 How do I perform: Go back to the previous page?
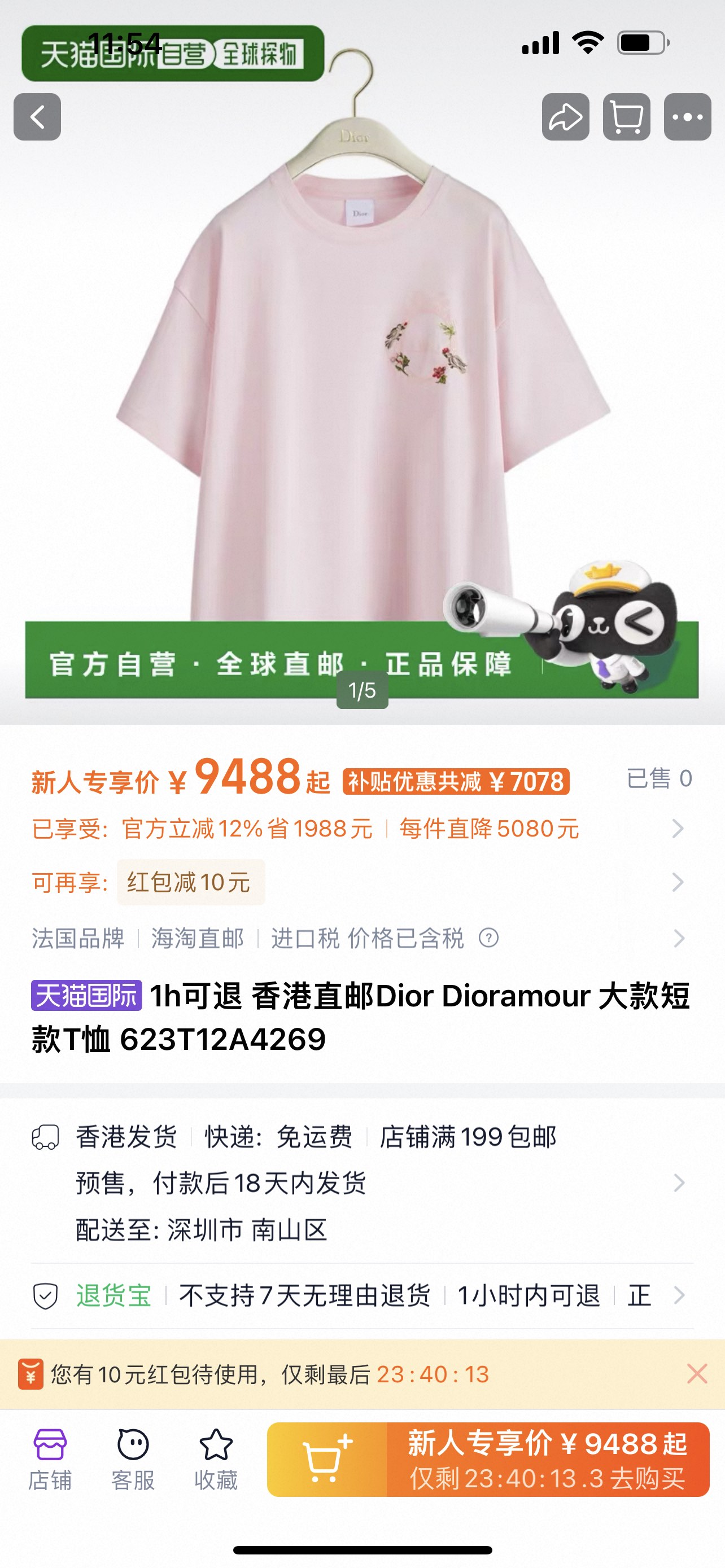(x=37, y=117)
